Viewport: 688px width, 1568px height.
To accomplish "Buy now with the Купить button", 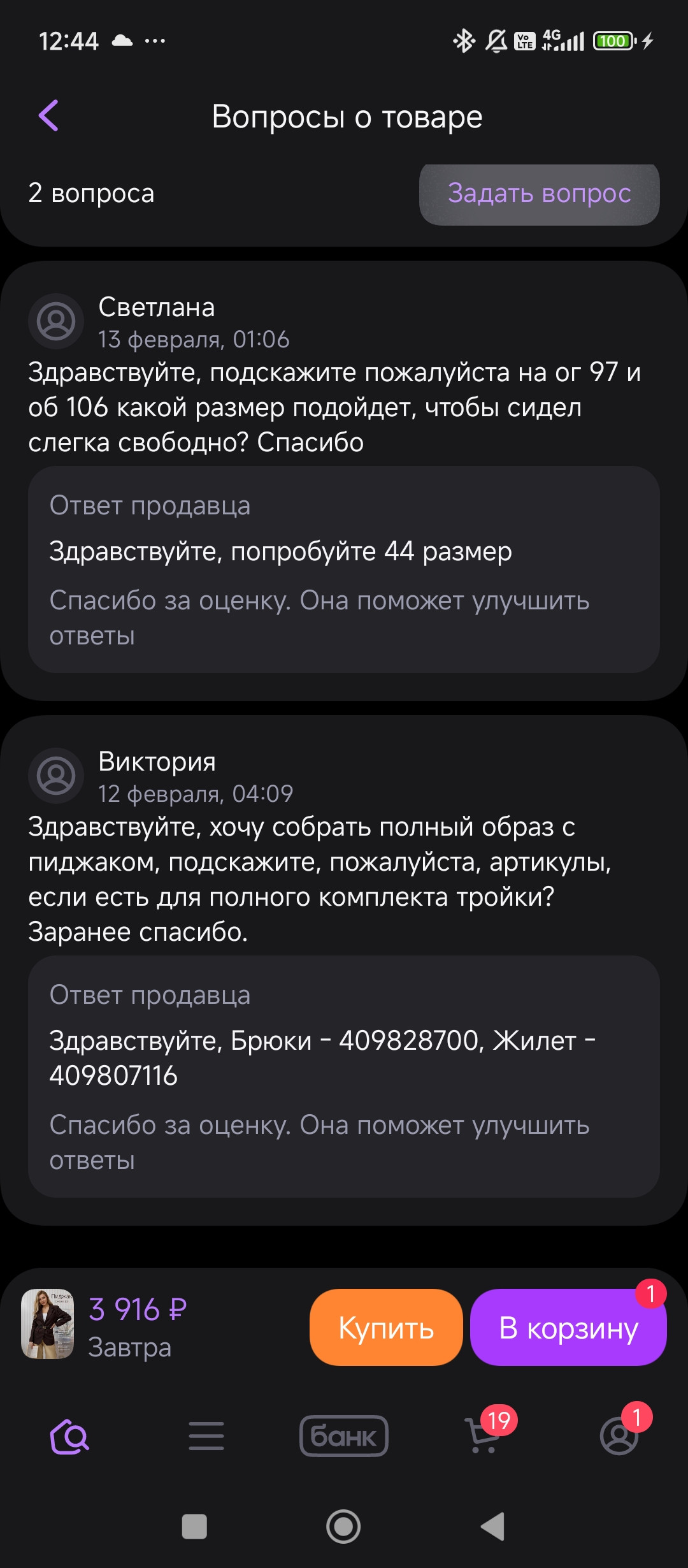I will [386, 1328].
